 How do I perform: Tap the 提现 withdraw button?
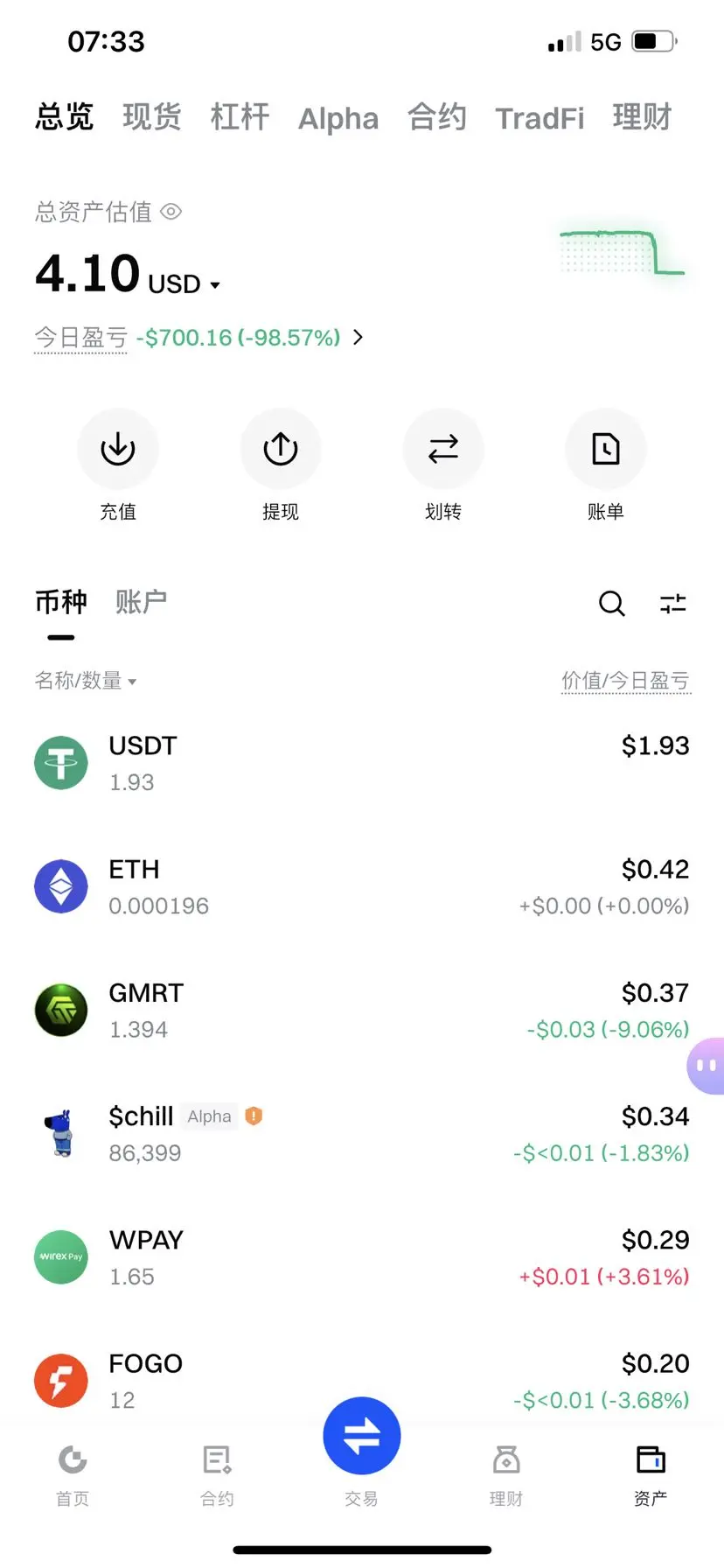tap(281, 450)
